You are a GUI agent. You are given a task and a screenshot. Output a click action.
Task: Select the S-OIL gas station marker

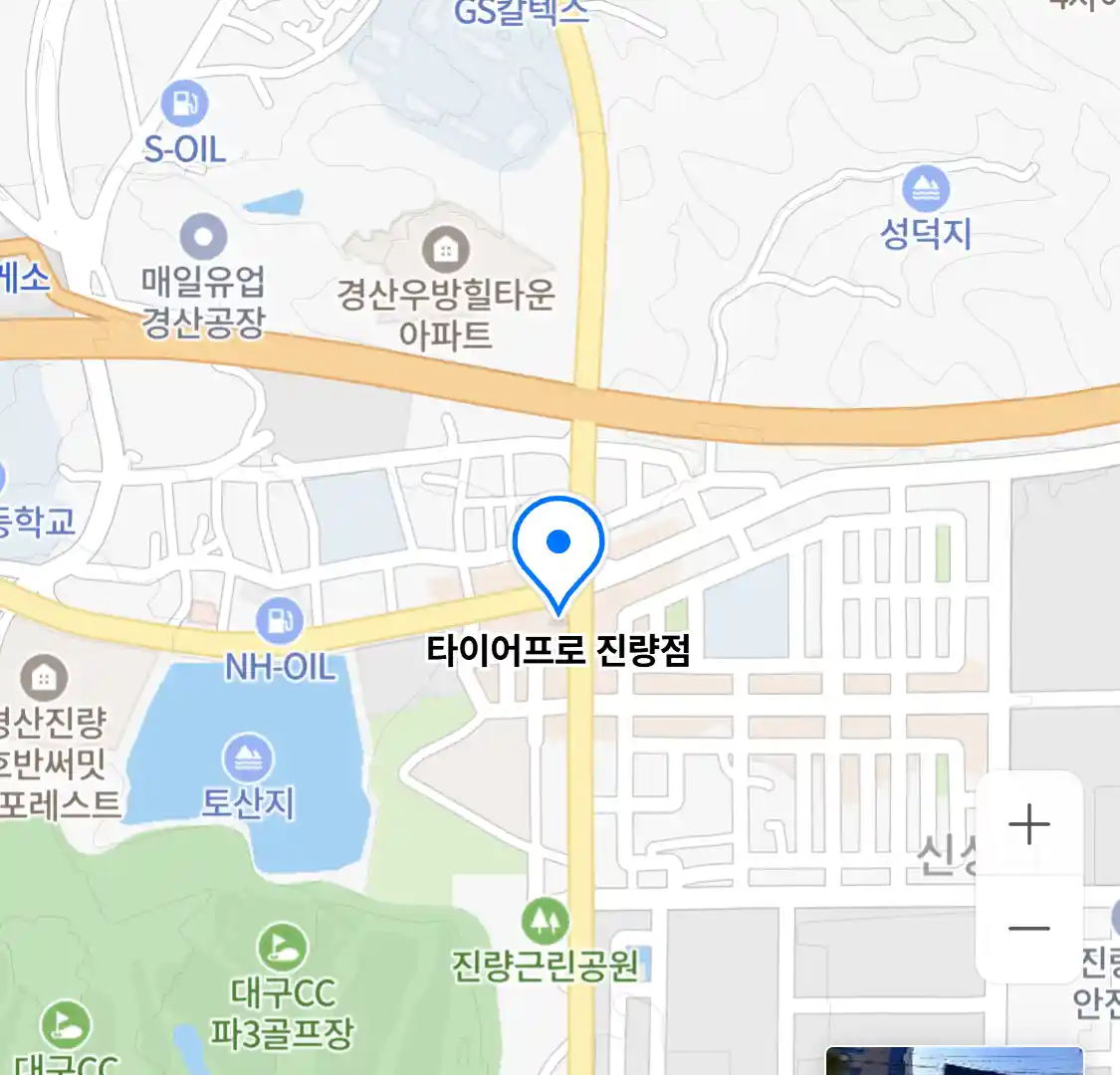184,104
